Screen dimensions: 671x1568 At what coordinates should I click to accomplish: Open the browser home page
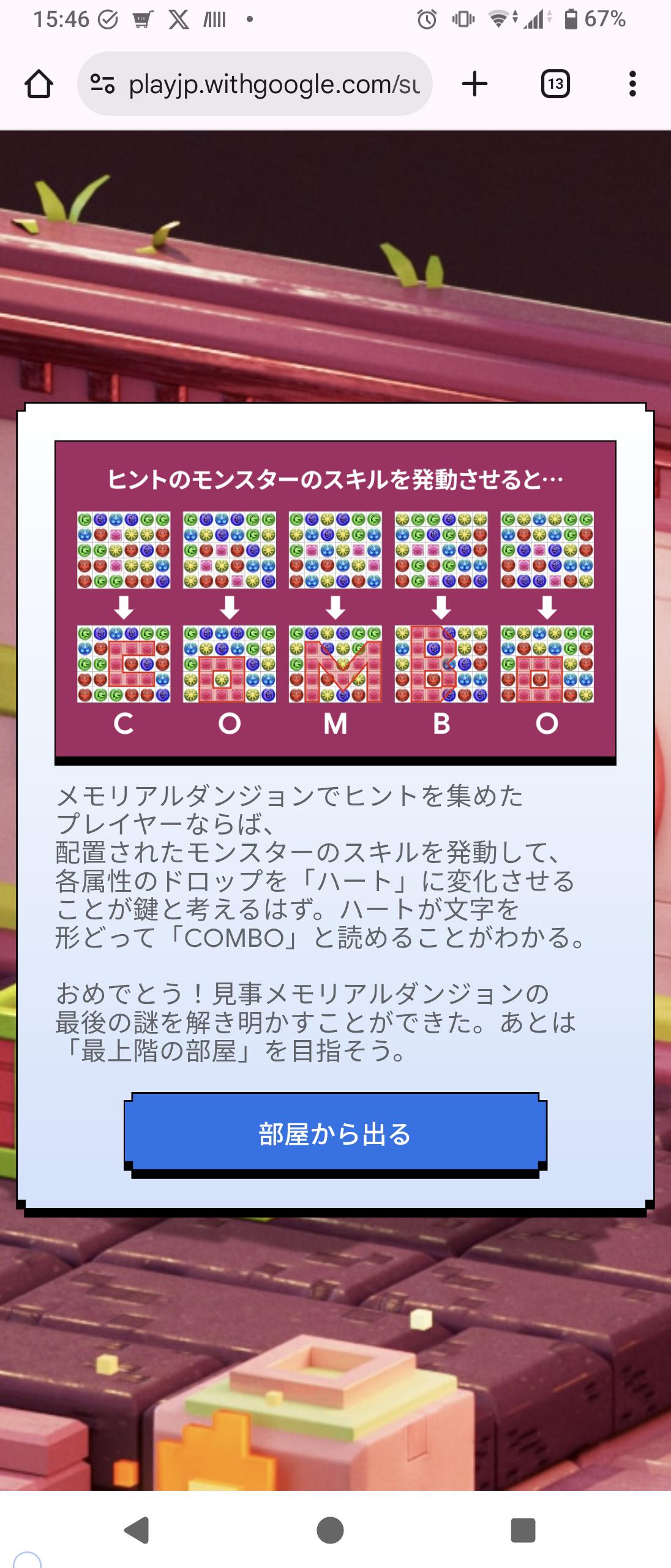pos(39,84)
